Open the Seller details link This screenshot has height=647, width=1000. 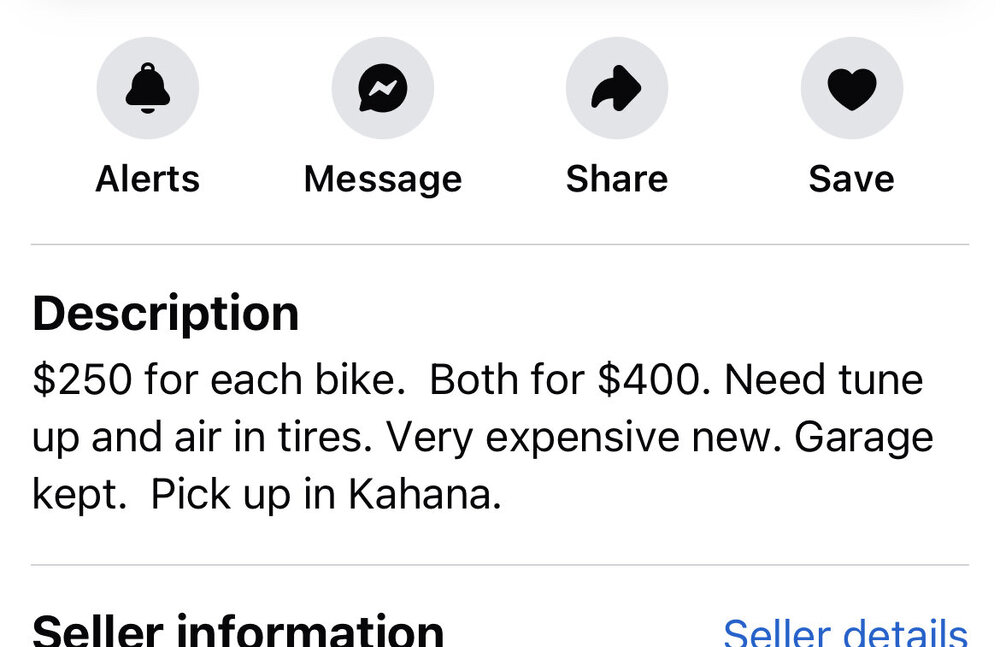click(845, 632)
